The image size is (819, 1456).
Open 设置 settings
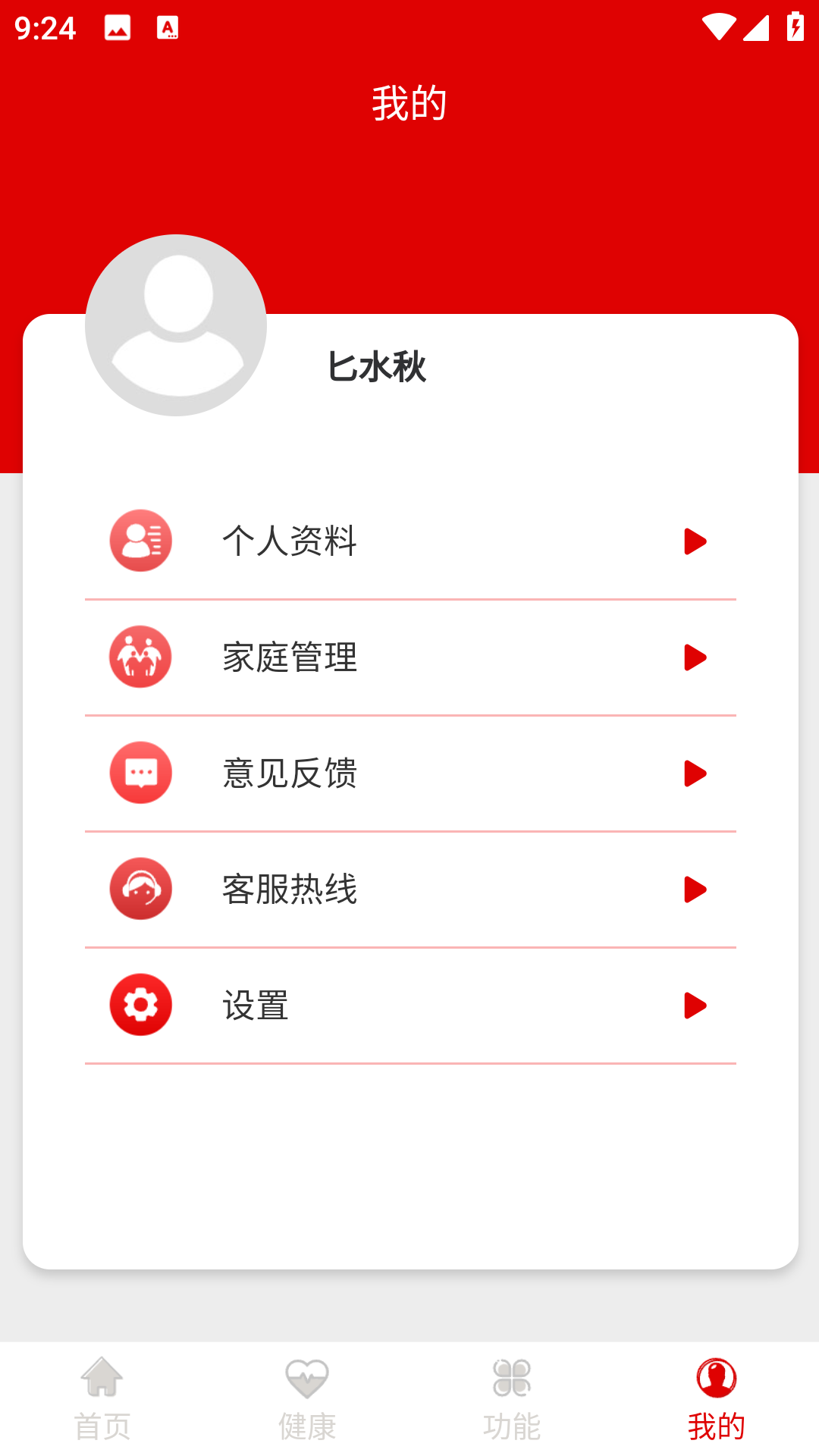(409, 1006)
